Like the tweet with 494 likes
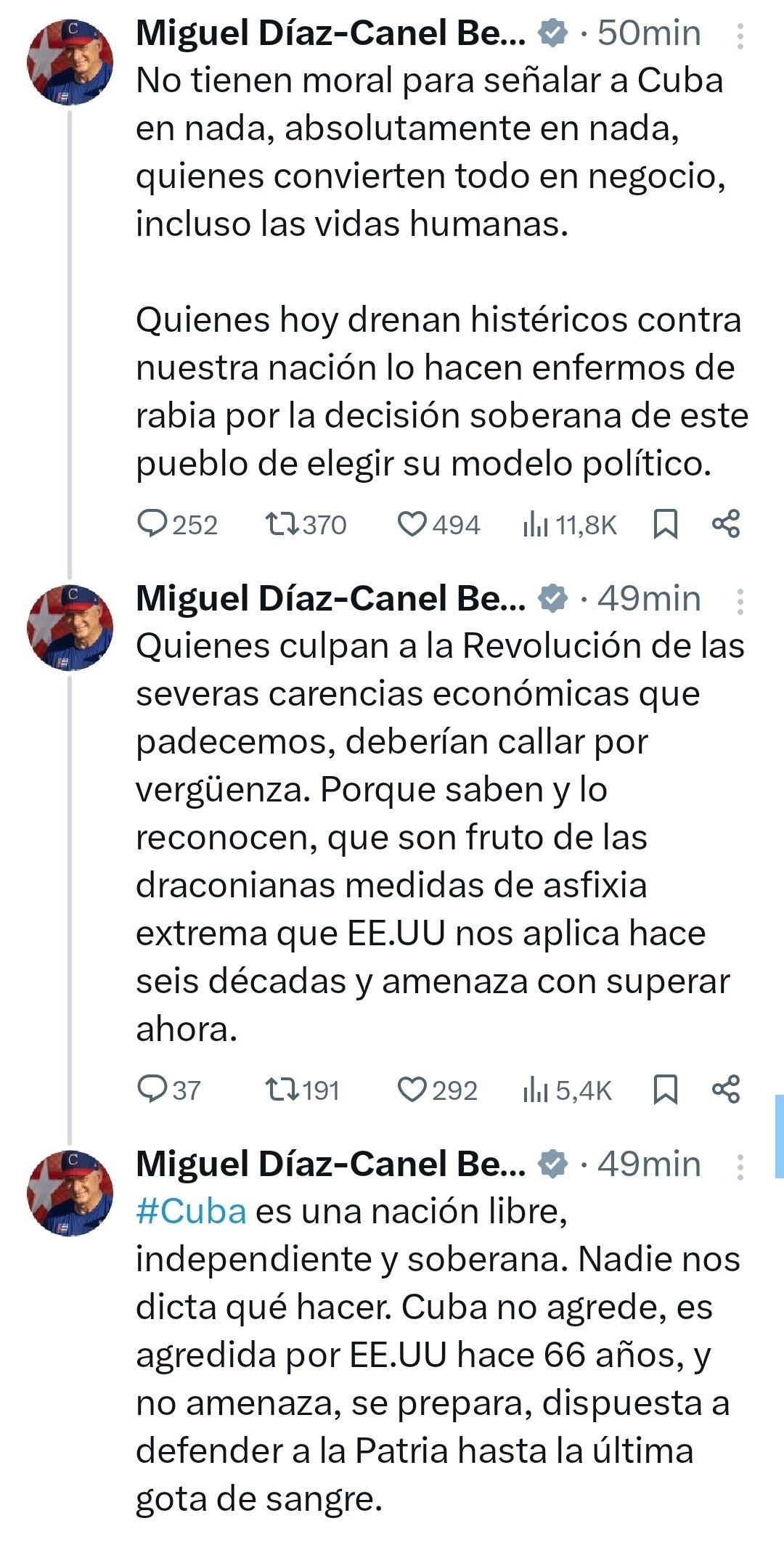Viewport: 784px width, 1550px height. [x=412, y=523]
